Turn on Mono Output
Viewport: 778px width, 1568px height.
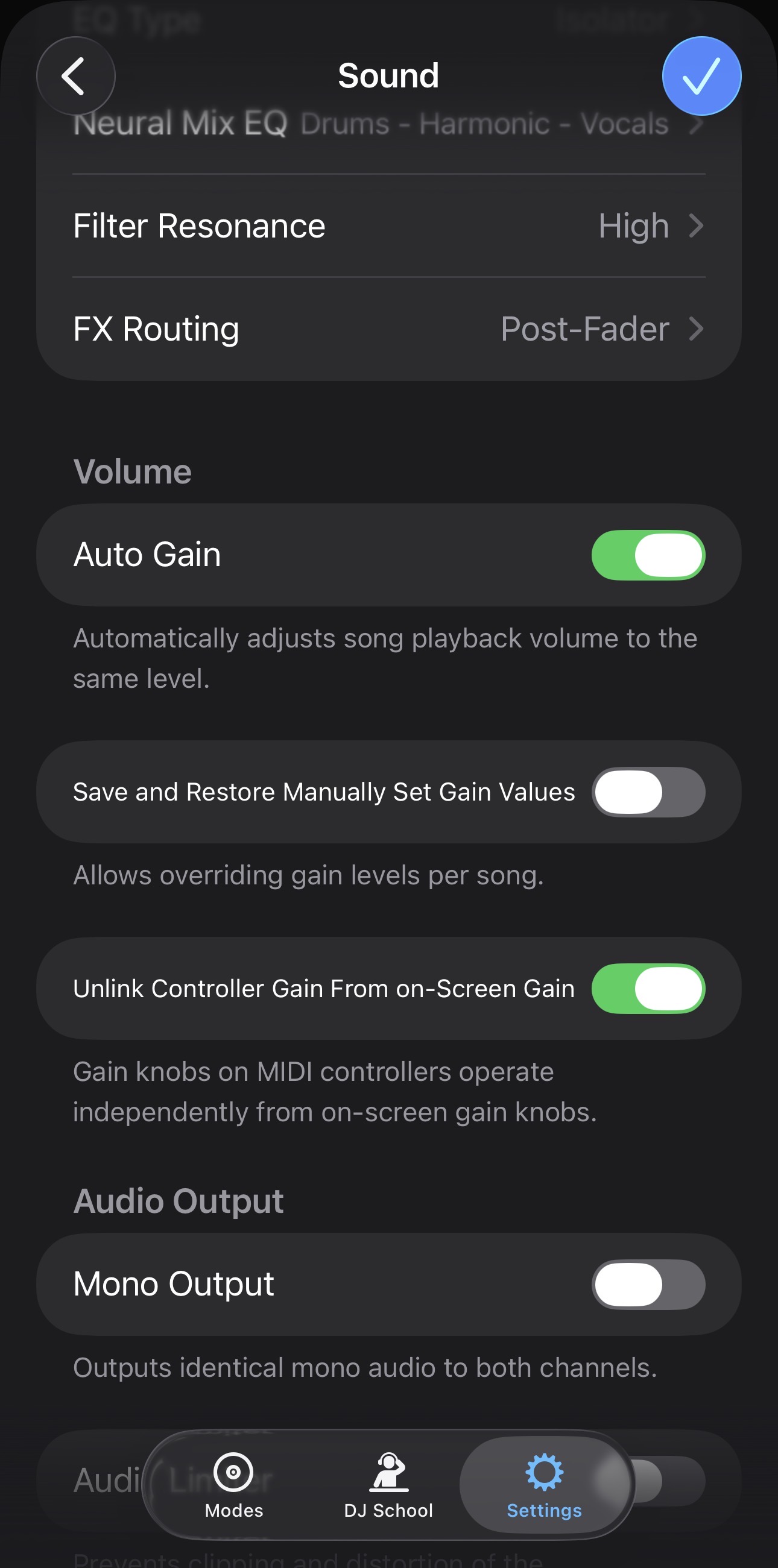(648, 1284)
